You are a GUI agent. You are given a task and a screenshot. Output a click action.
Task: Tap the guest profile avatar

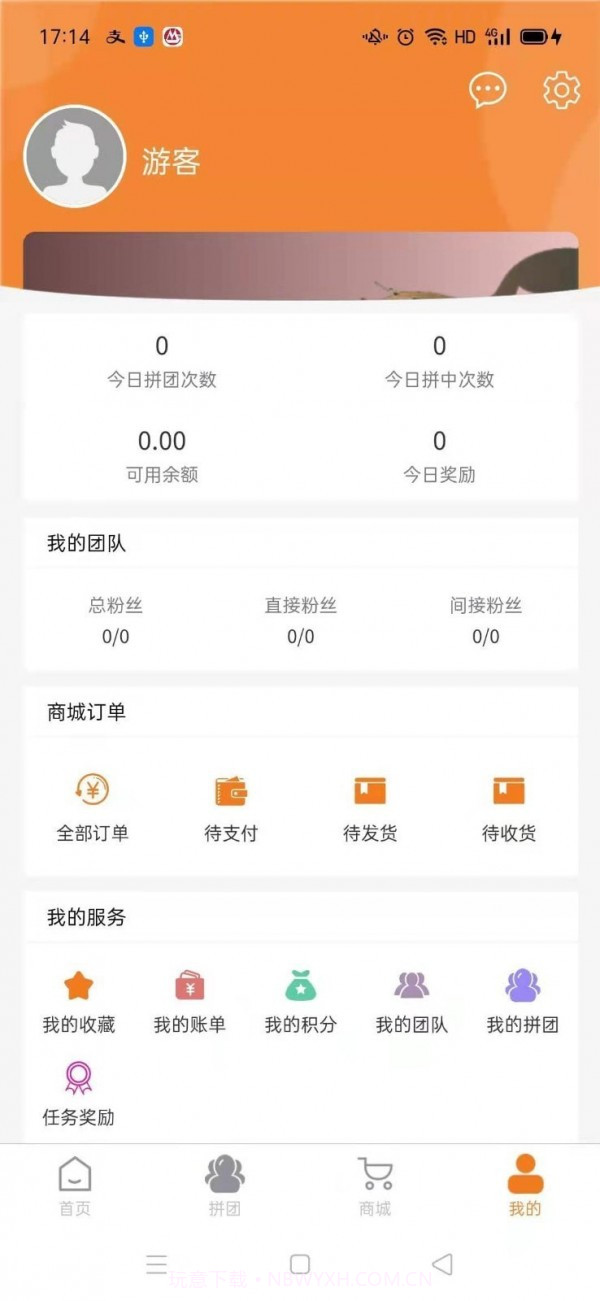pyautogui.click(x=75, y=157)
